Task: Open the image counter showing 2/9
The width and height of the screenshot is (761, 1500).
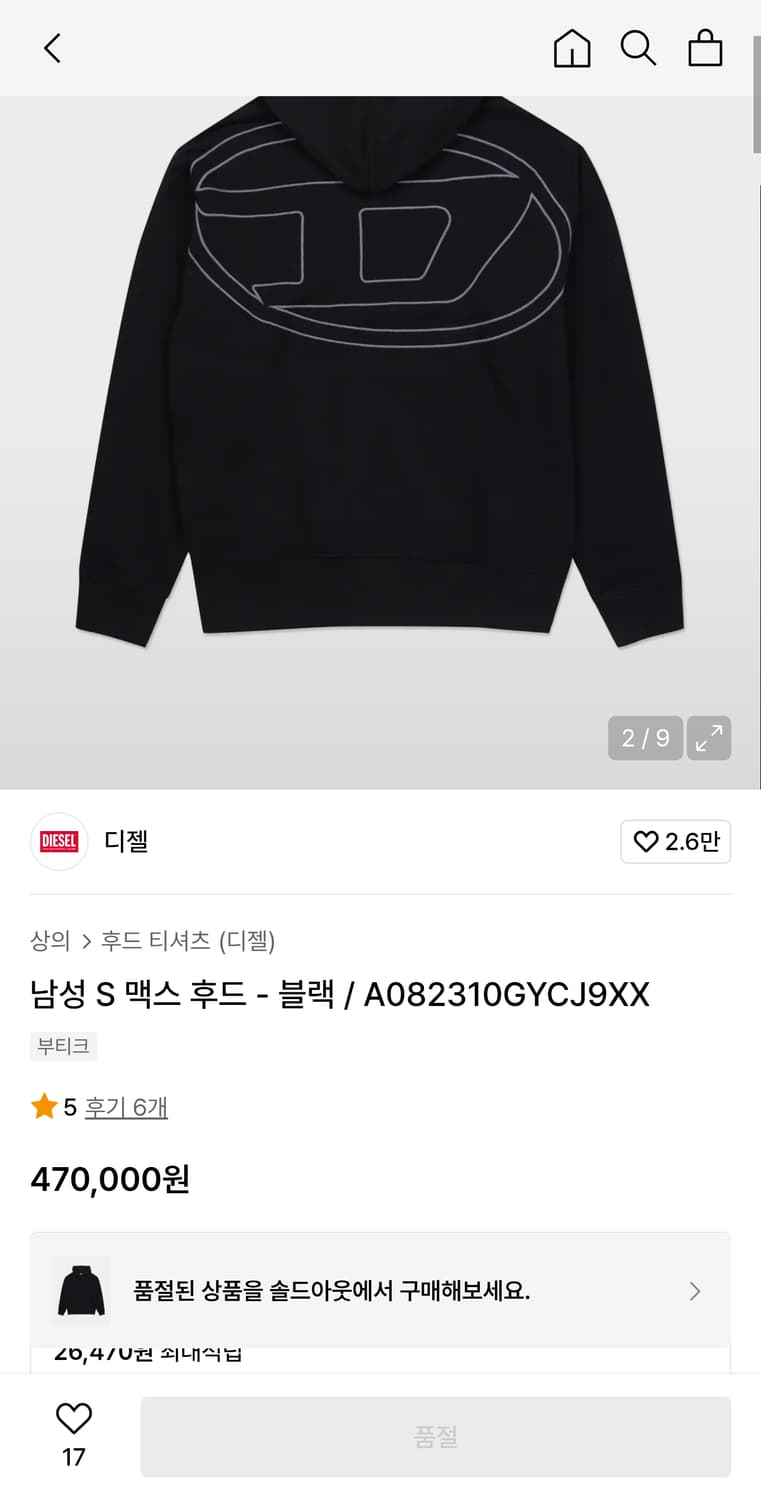Action: click(645, 737)
